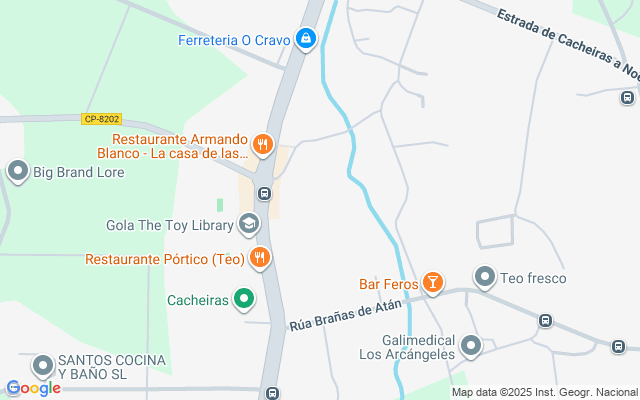Open the Gola The Toy Library marker
The width and height of the screenshot is (640, 400).
248,225
